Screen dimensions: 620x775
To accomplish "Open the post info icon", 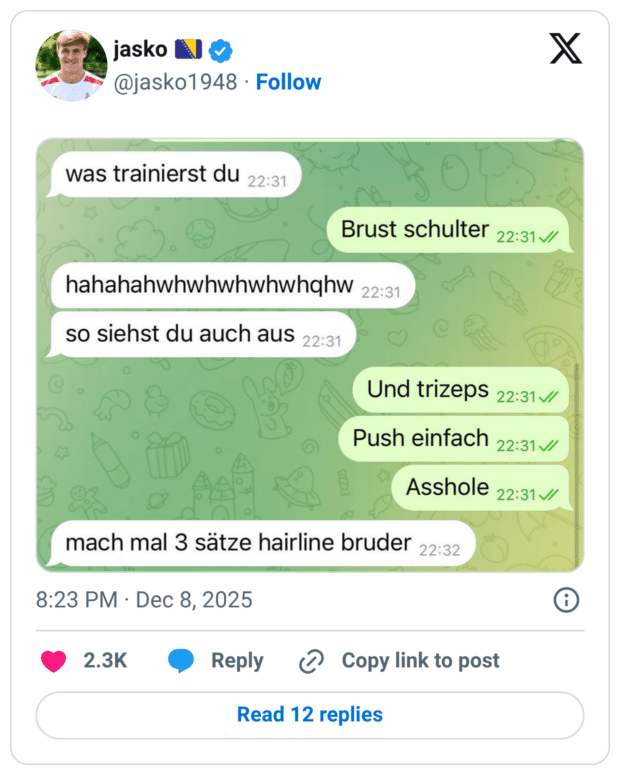I will (566, 600).
